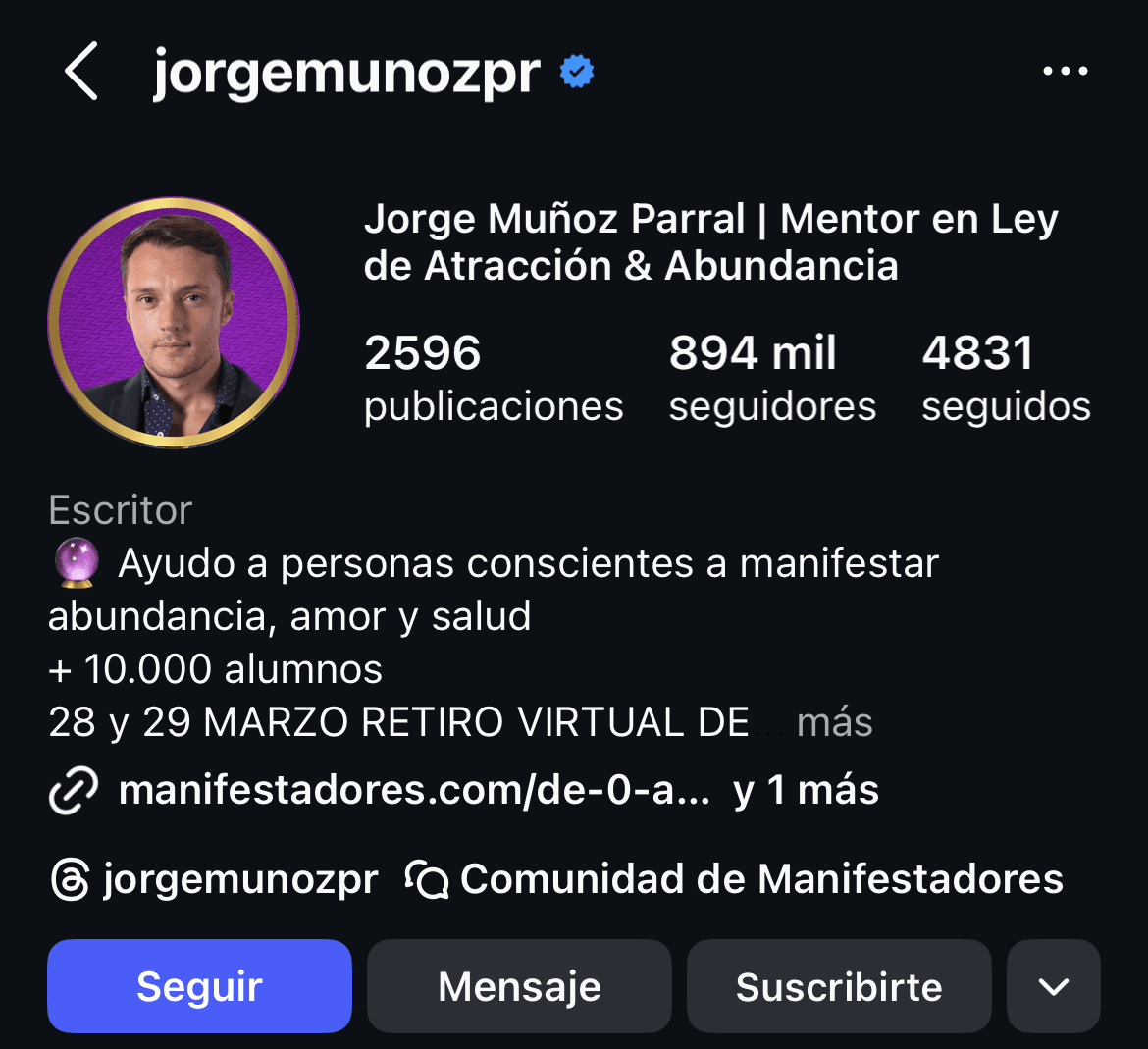View the jorgemunozpr profile picture
Image resolution: width=1148 pixels, height=1049 pixels.
pyautogui.click(x=174, y=323)
